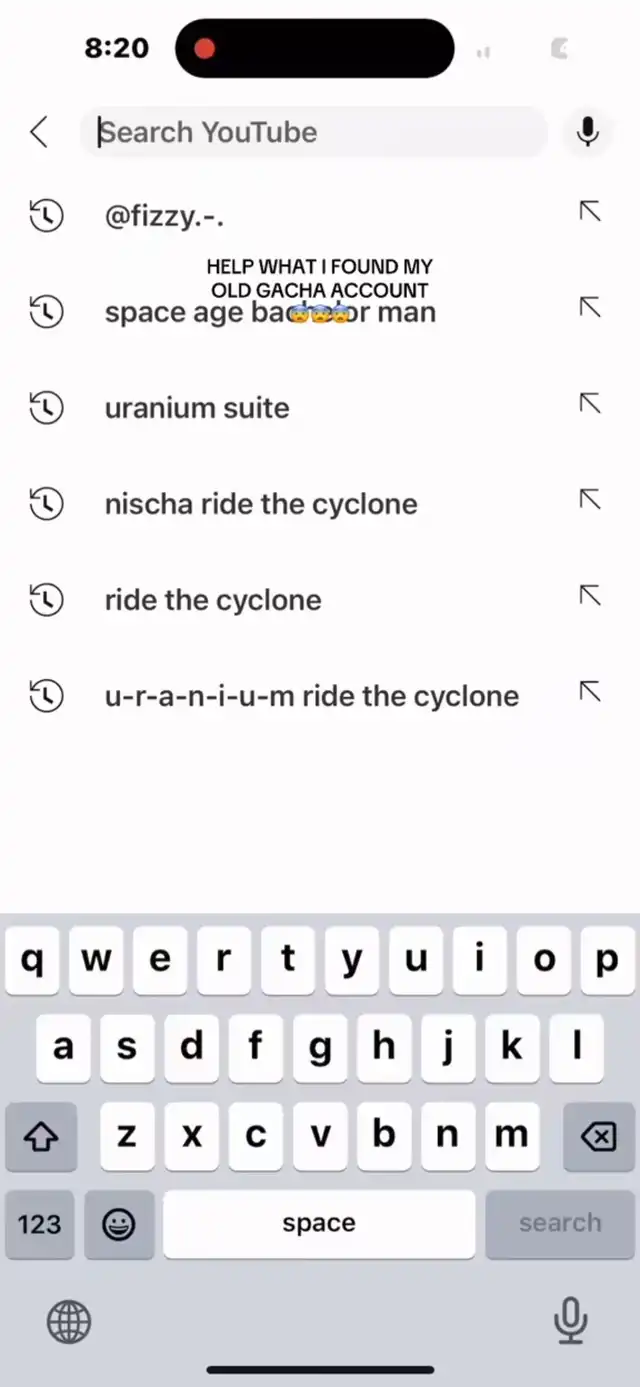Go back from YouTube search

pyautogui.click(x=39, y=132)
